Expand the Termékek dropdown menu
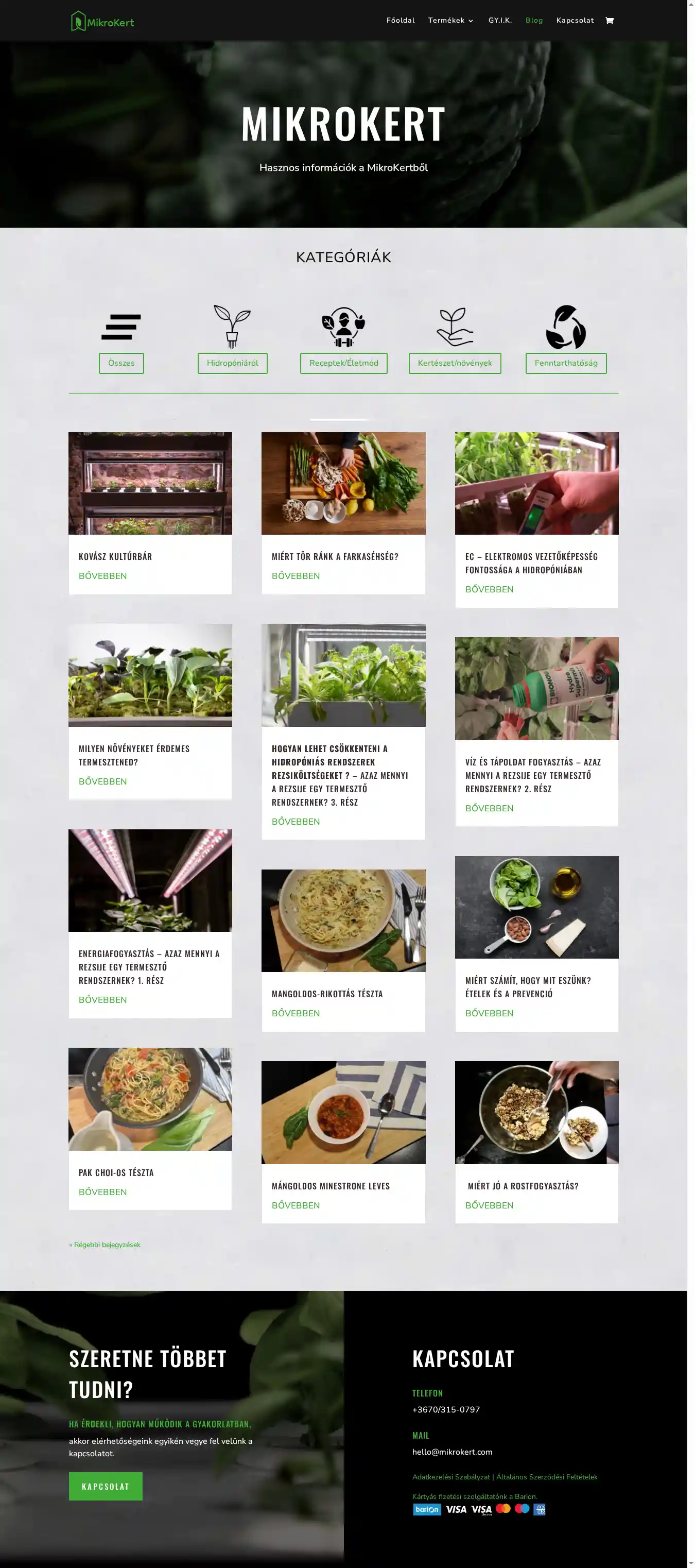The width and height of the screenshot is (695, 1568). click(450, 21)
